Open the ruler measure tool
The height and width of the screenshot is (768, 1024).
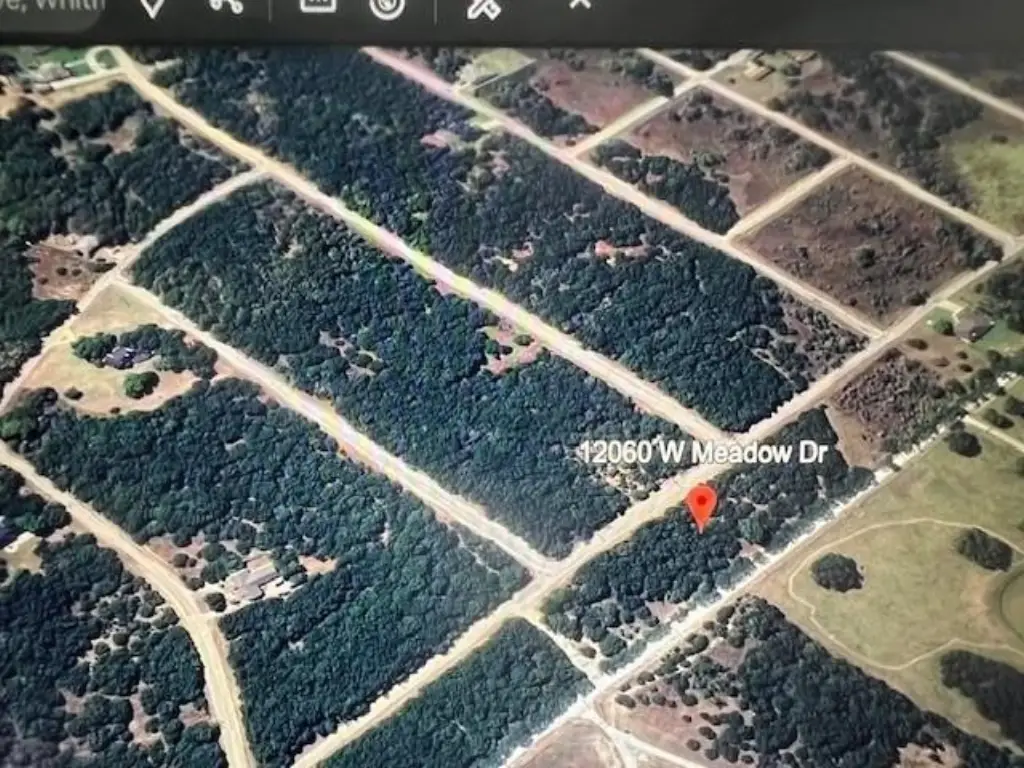(317, 6)
